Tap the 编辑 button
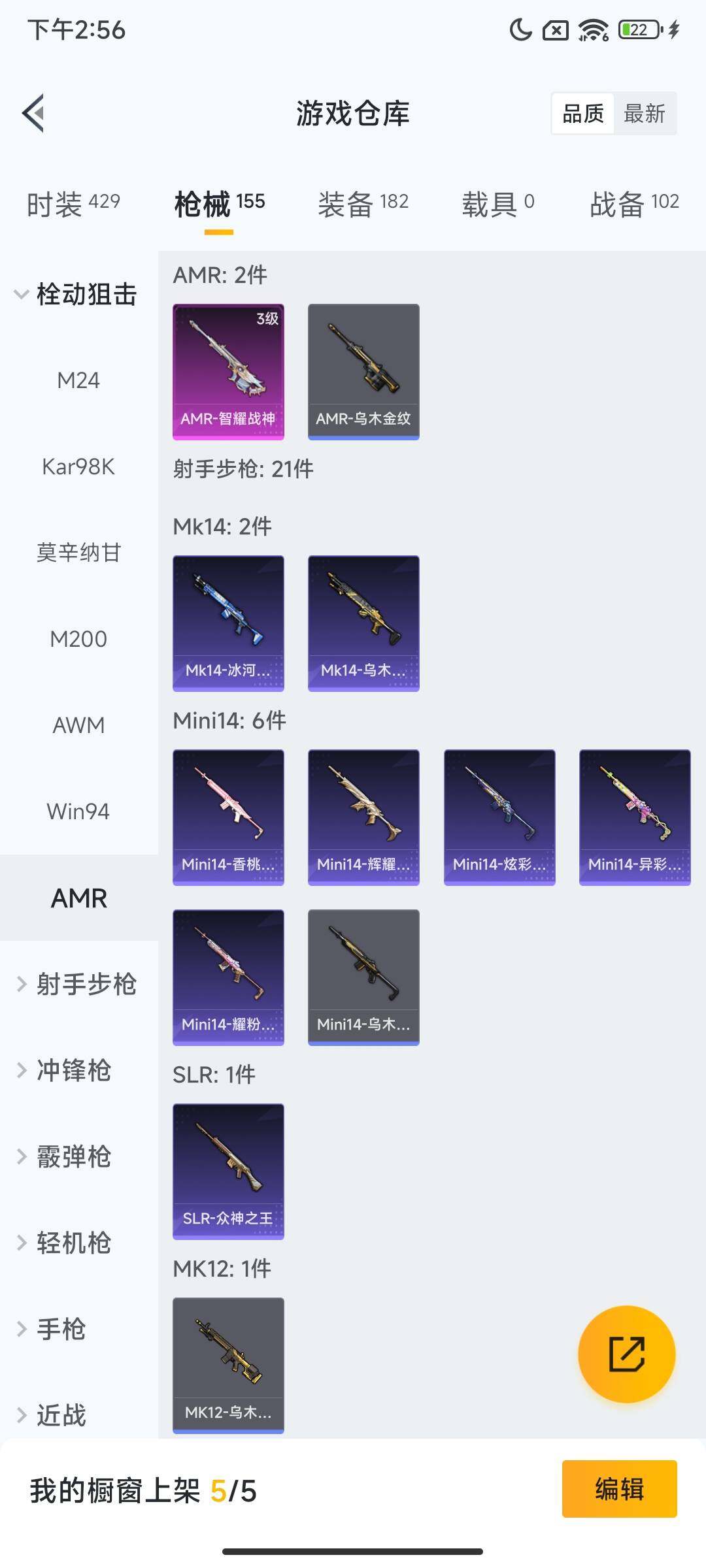Image resolution: width=706 pixels, height=1568 pixels. [x=619, y=1488]
